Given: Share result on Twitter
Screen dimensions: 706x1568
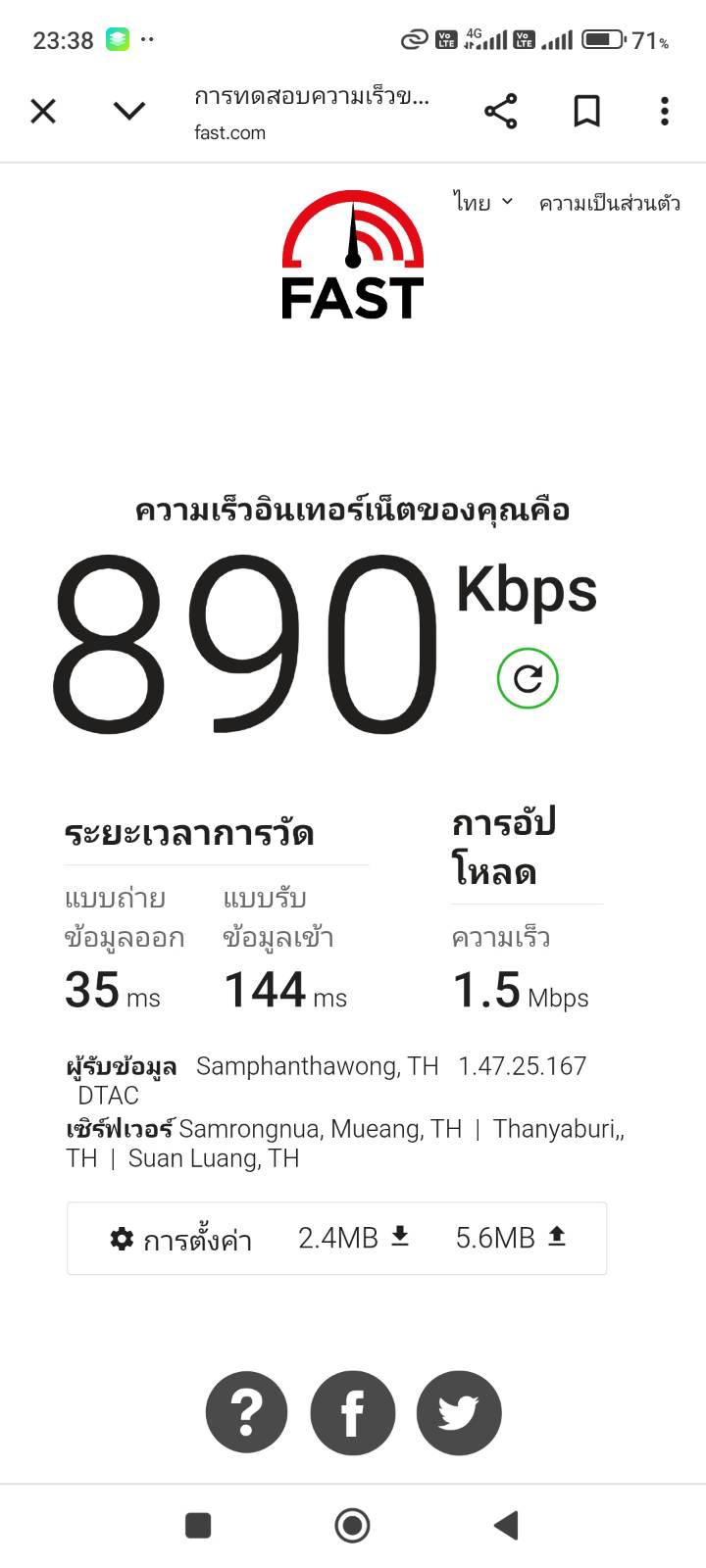Looking at the screenshot, I should [459, 1412].
